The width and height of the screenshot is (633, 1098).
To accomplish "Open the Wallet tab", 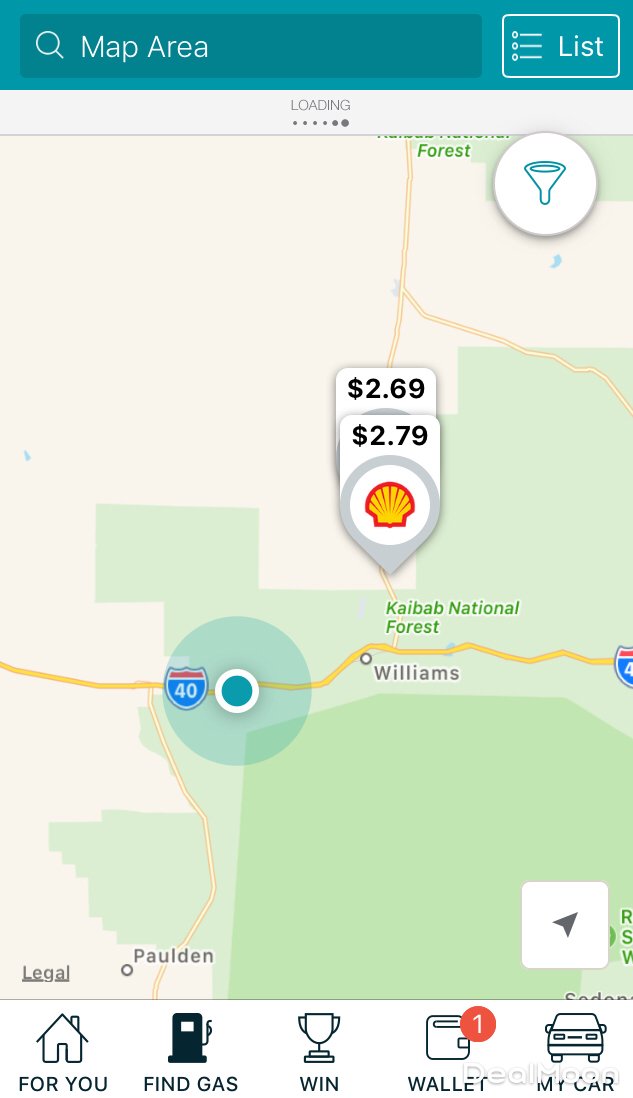I will [448, 1052].
